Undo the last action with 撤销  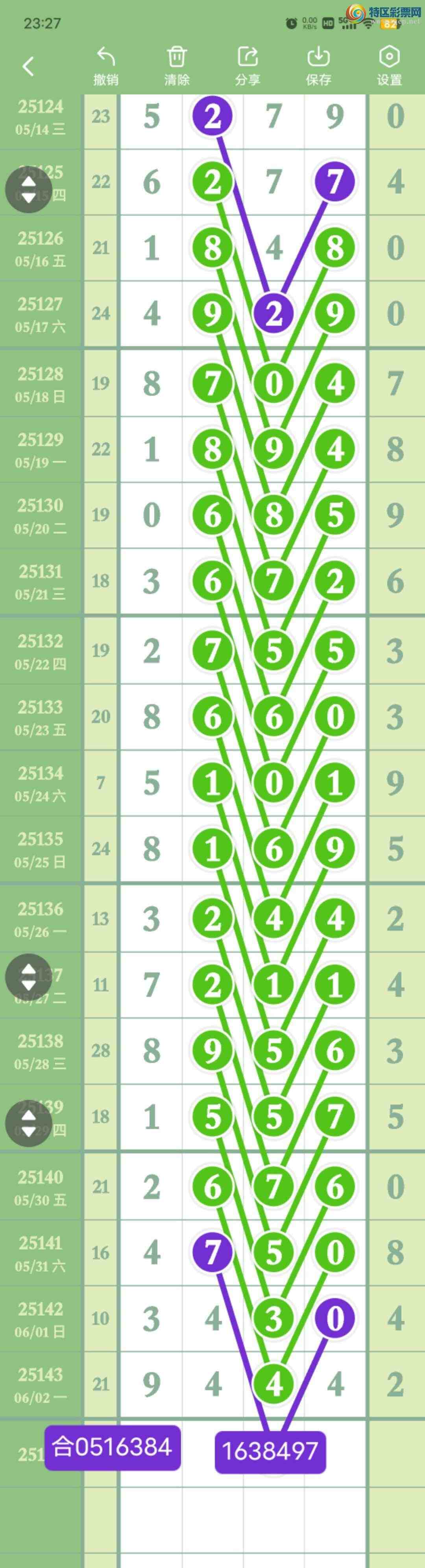[106, 66]
